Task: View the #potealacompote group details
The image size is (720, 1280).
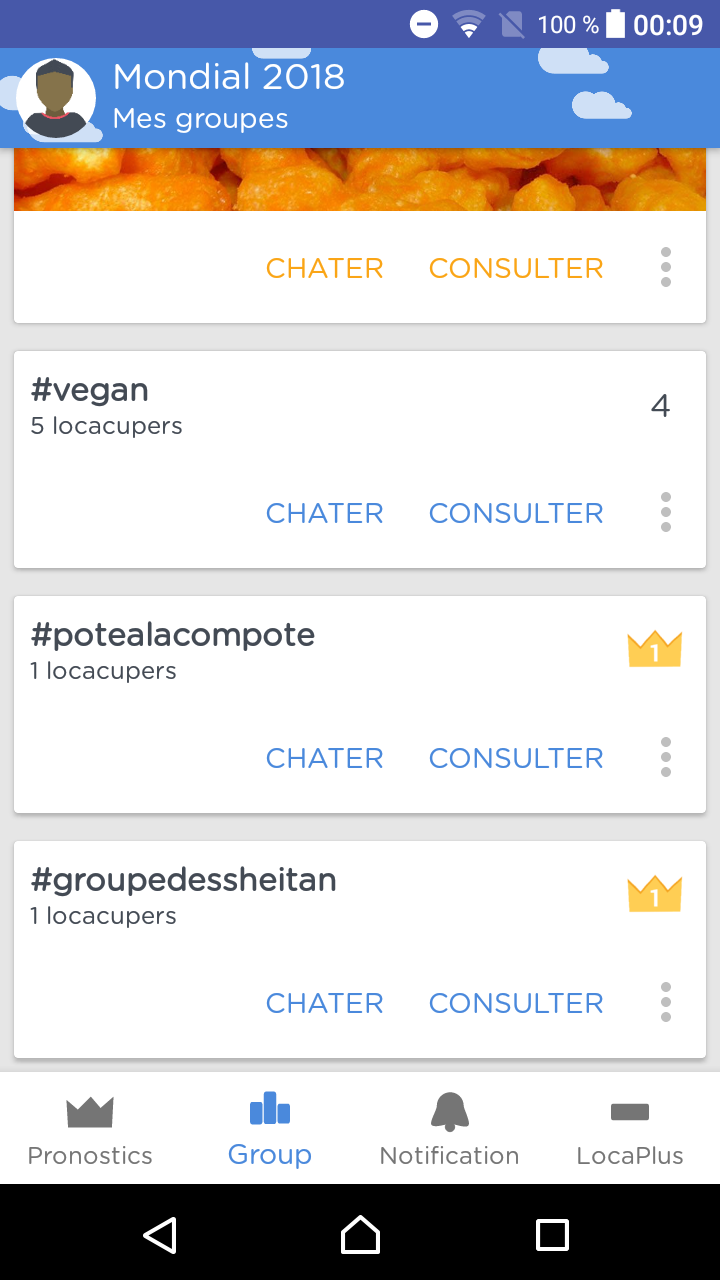Action: point(516,758)
